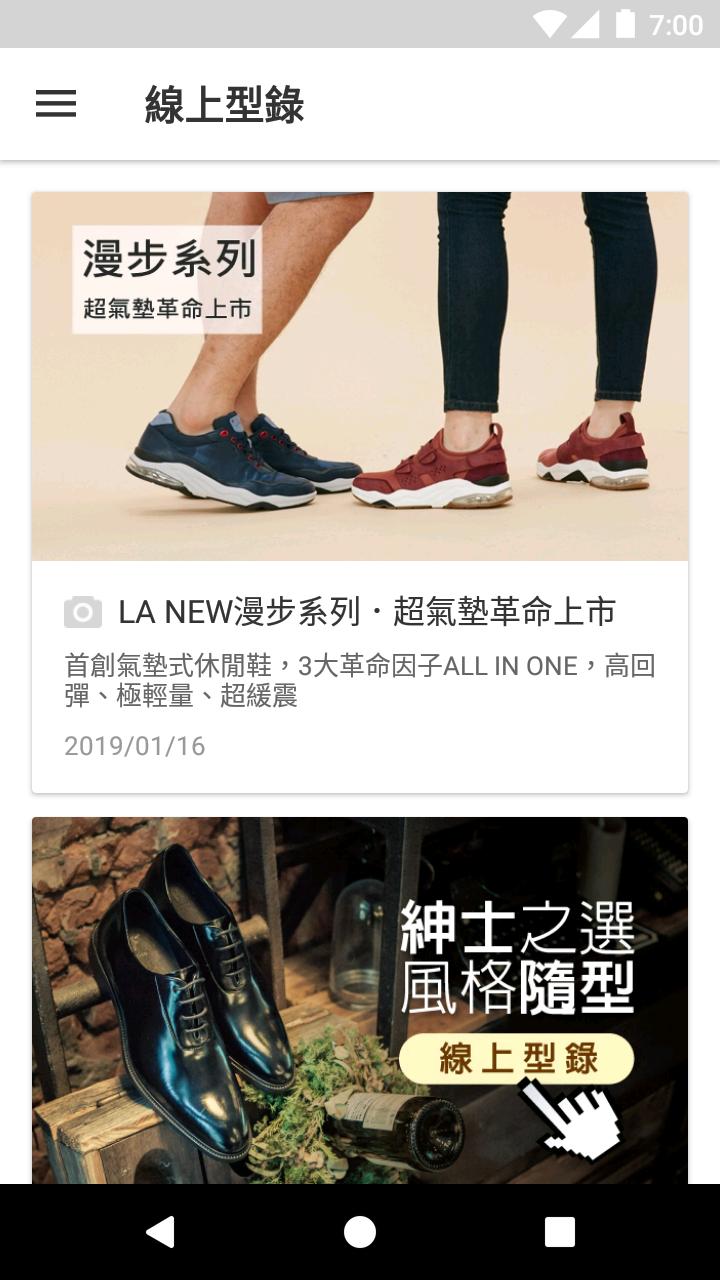Open the hamburger drawer menu
720x1280 pixels.
click(x=56, y=104)
